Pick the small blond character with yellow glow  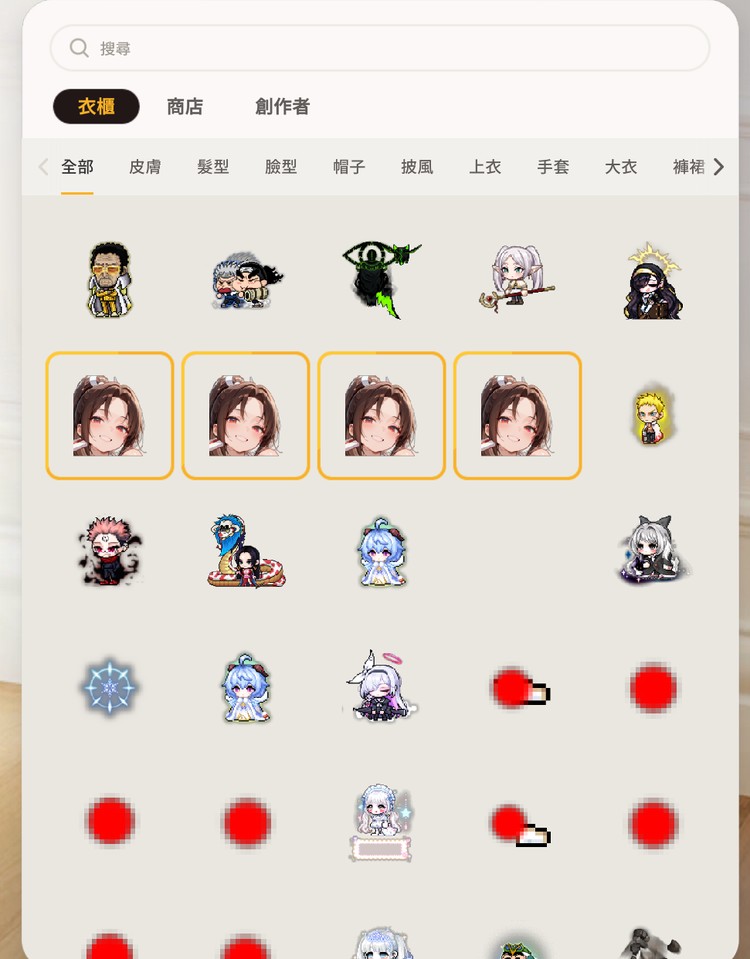pos(651,416)
